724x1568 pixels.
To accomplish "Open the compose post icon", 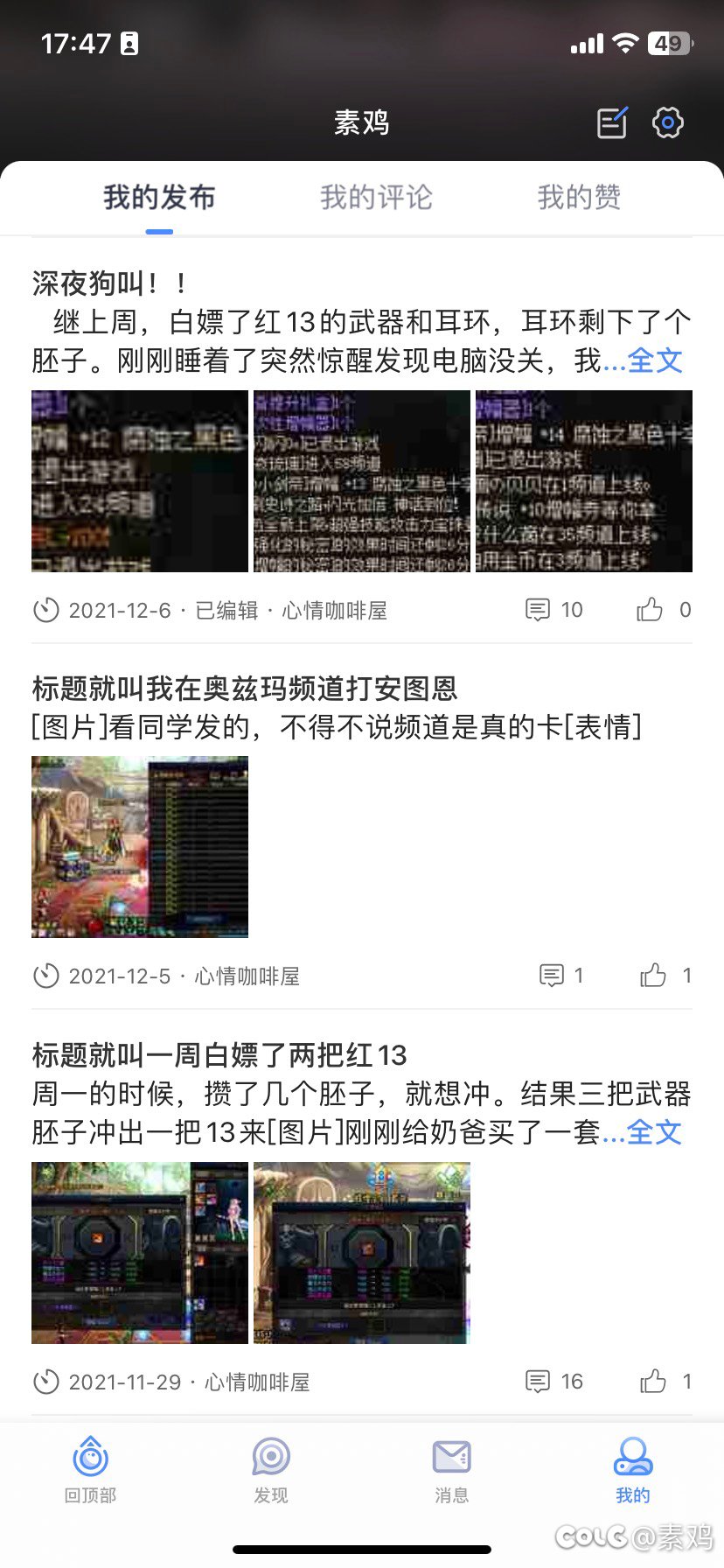I will click(x=612, y=122).
